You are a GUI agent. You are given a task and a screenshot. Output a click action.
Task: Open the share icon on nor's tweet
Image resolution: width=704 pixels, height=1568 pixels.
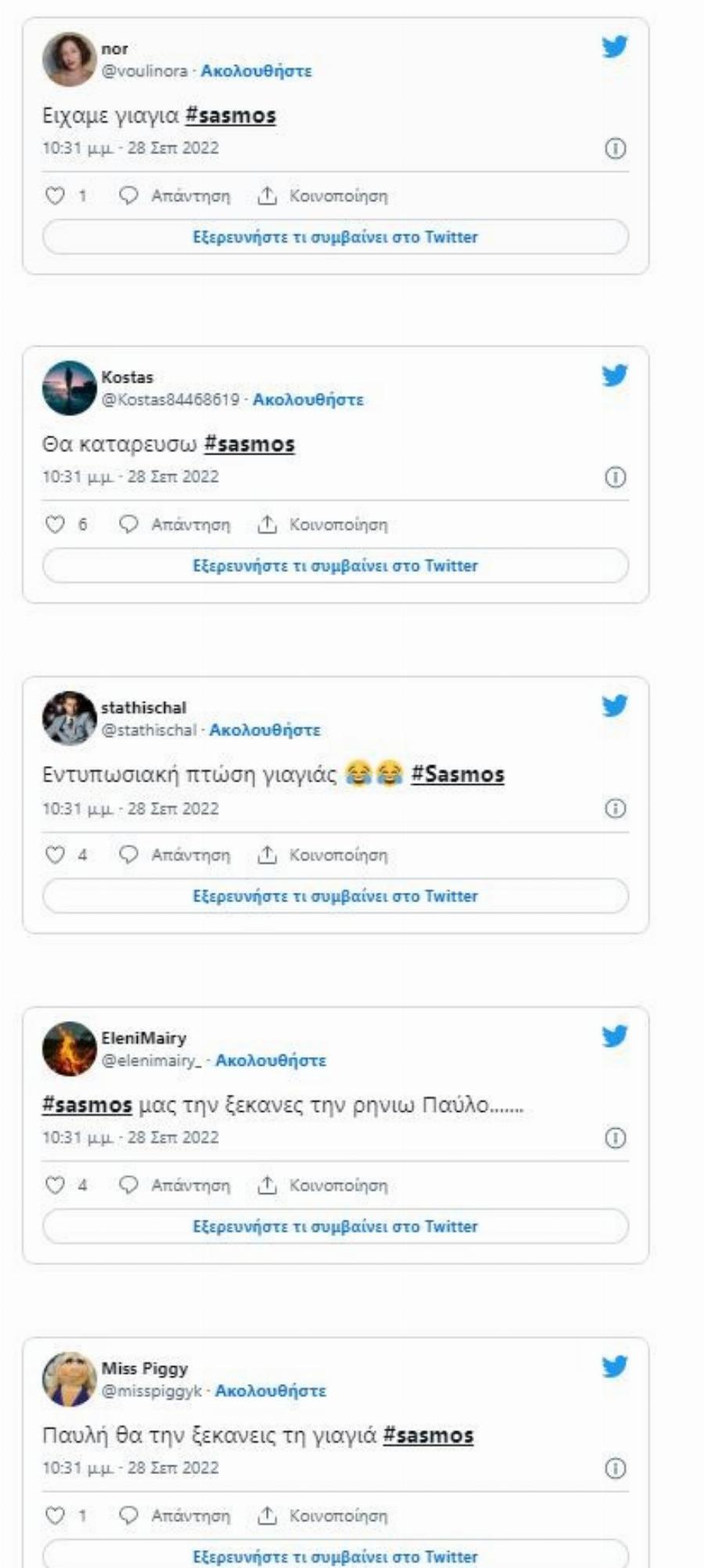click(x=266, y=196)
